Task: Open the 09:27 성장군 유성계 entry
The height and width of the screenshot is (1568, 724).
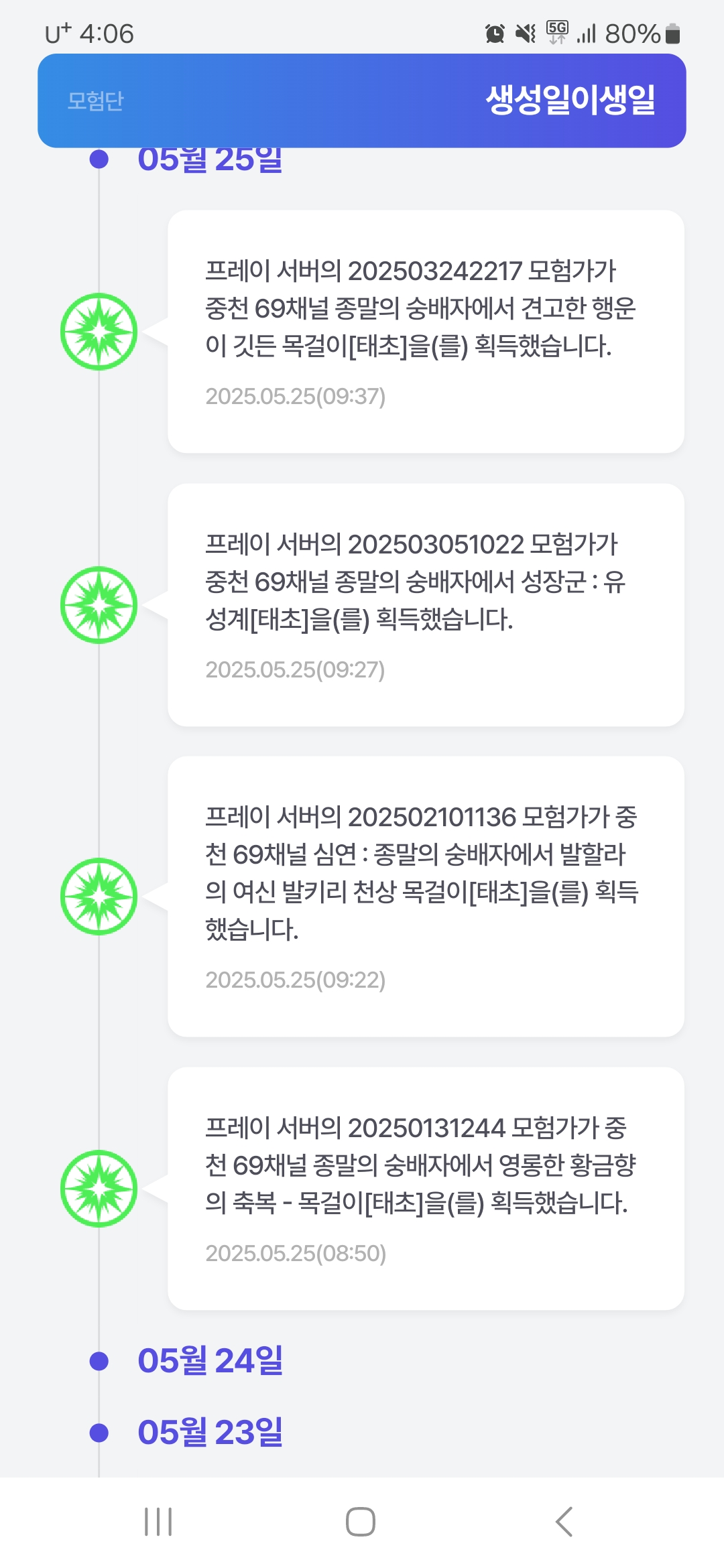Action: click(x=426, y=605)
